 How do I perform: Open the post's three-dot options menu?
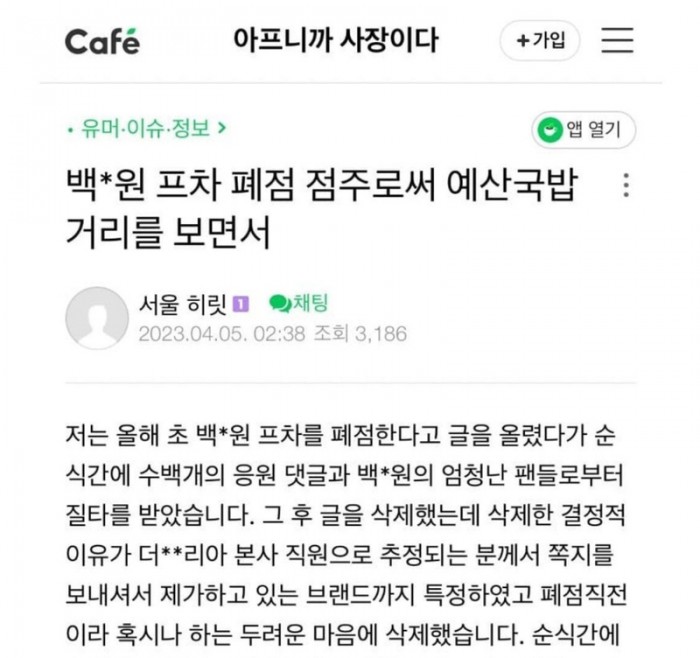[x=626, y=187]
